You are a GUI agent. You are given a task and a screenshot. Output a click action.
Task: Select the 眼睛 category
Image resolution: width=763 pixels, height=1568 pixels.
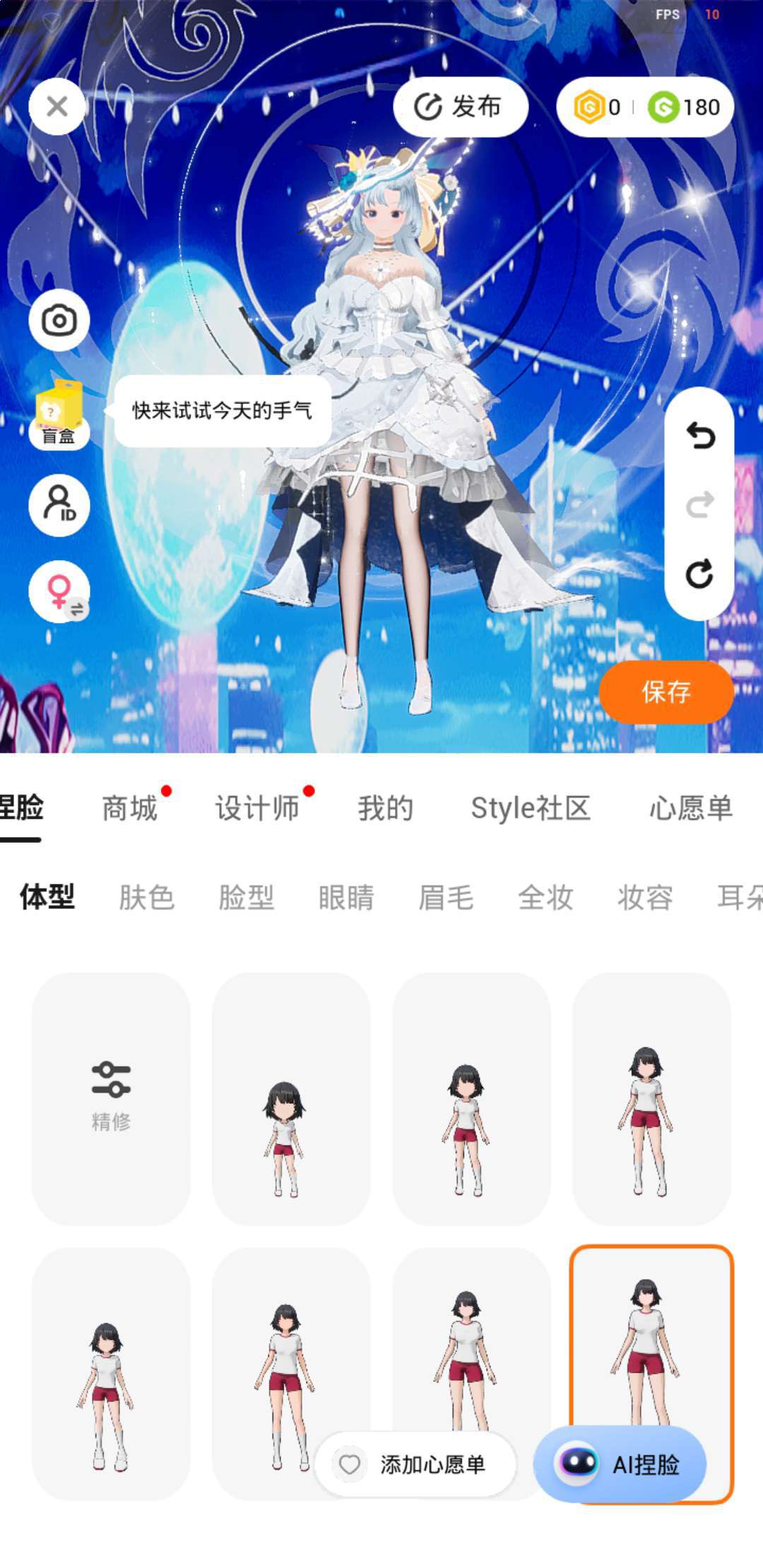346,898
